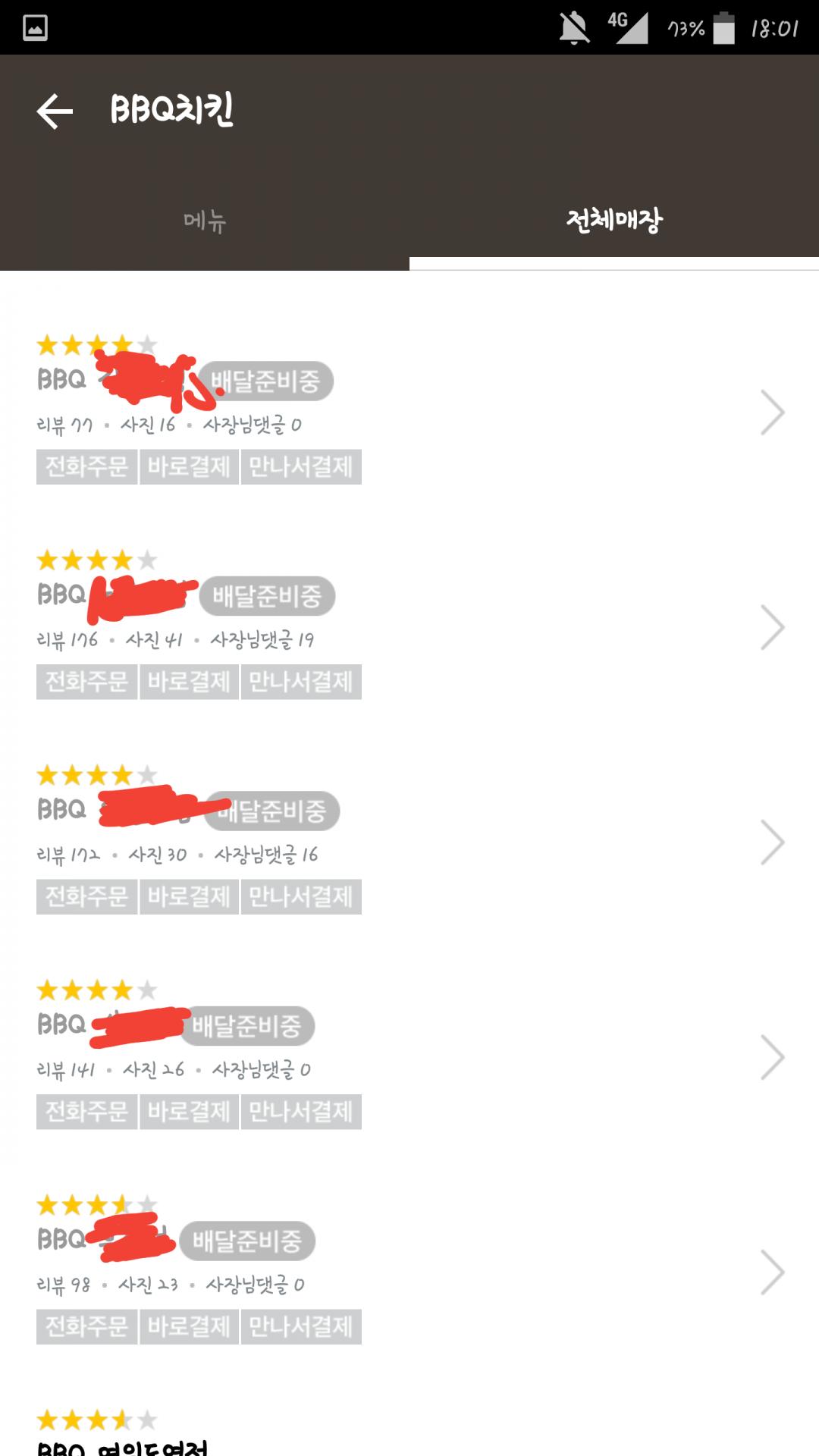Open the BBQ store with 리뷰 77
The height and width of the screenshot is (1456, 819).
pos(409,412)
